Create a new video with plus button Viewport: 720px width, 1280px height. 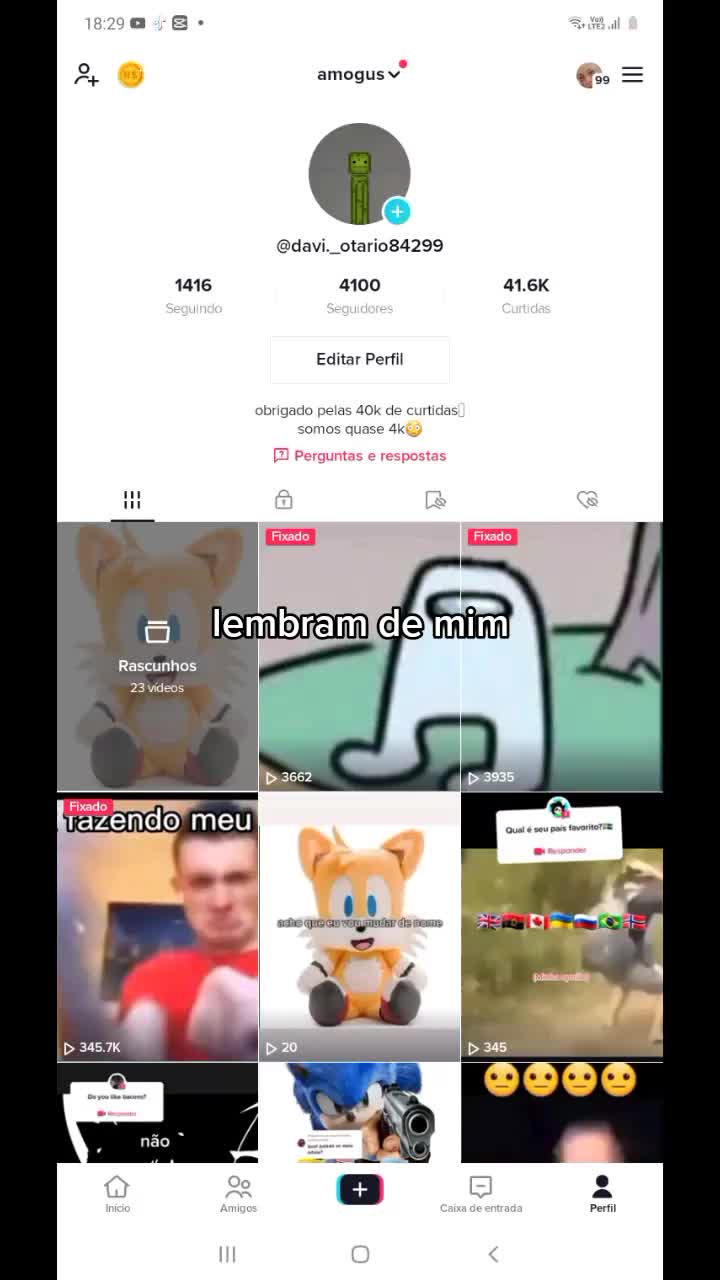[360, 1190]
